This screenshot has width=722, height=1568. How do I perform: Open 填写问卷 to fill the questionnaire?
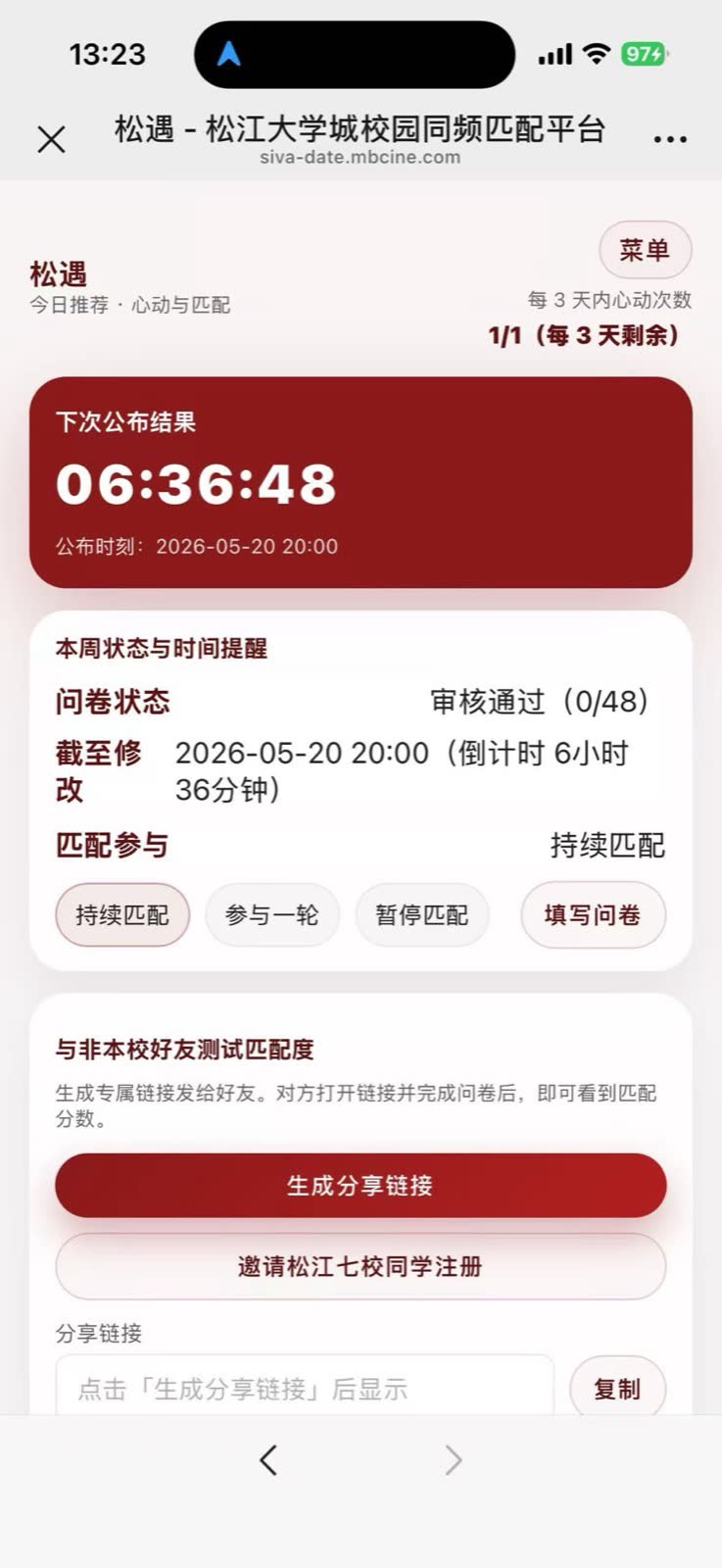593,915
